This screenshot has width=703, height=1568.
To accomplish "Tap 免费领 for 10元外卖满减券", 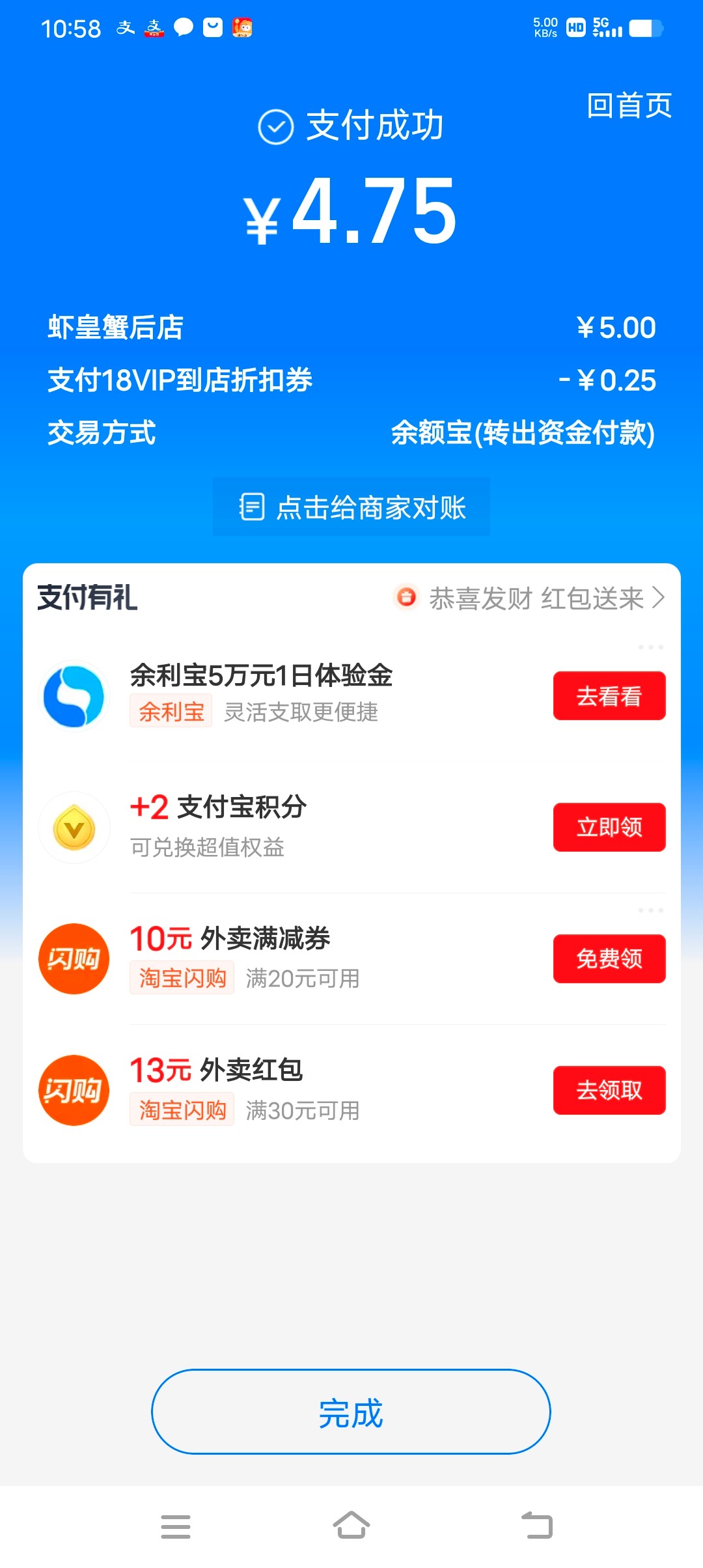I will click(x=609, y=959).
